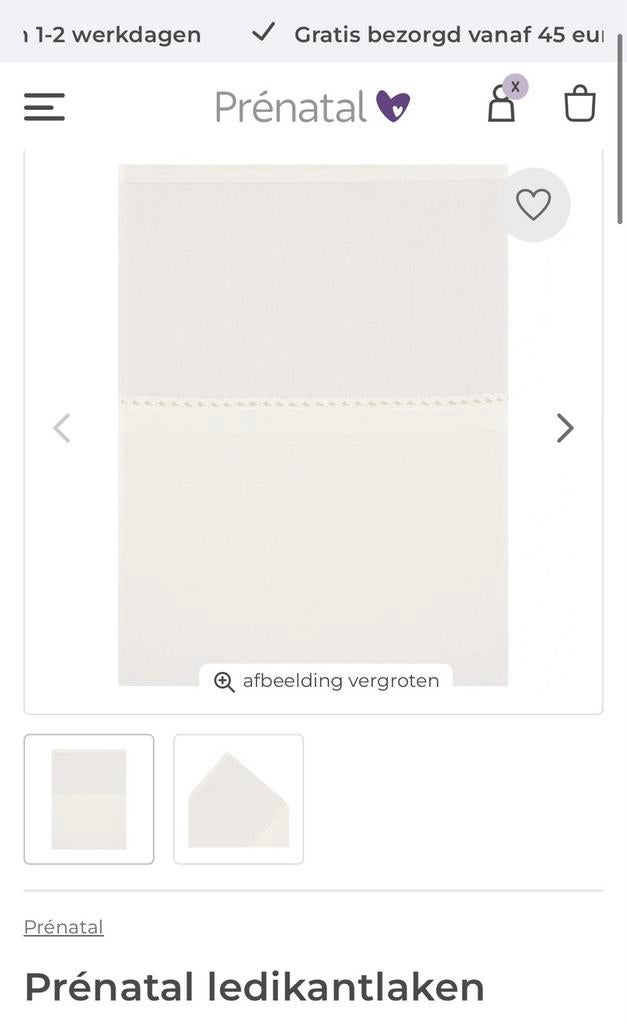Show the next product image
This screenshot has height=1024, width=627.
coord(565,428)
